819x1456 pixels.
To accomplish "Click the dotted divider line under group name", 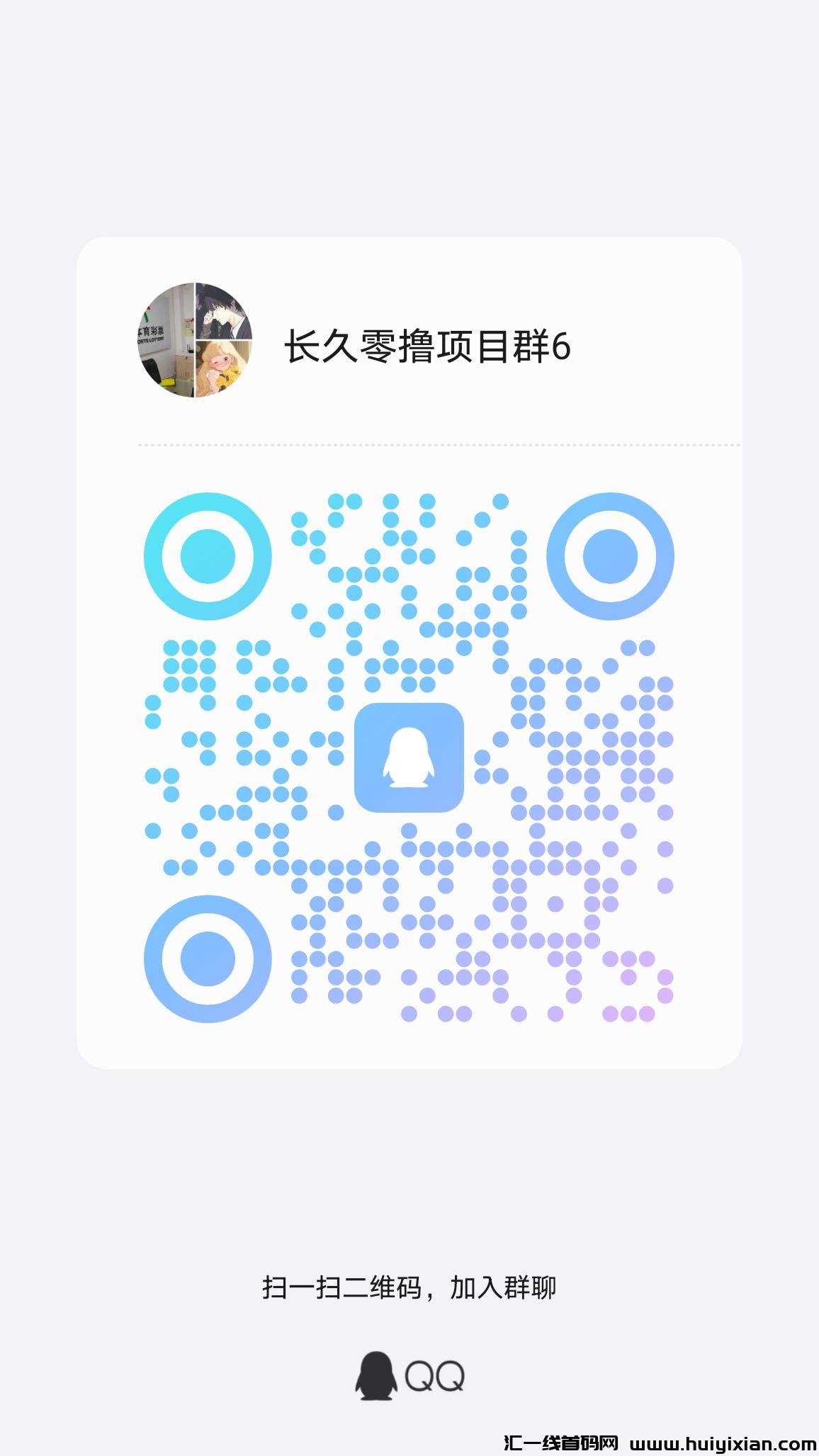I will coord(409,444).
